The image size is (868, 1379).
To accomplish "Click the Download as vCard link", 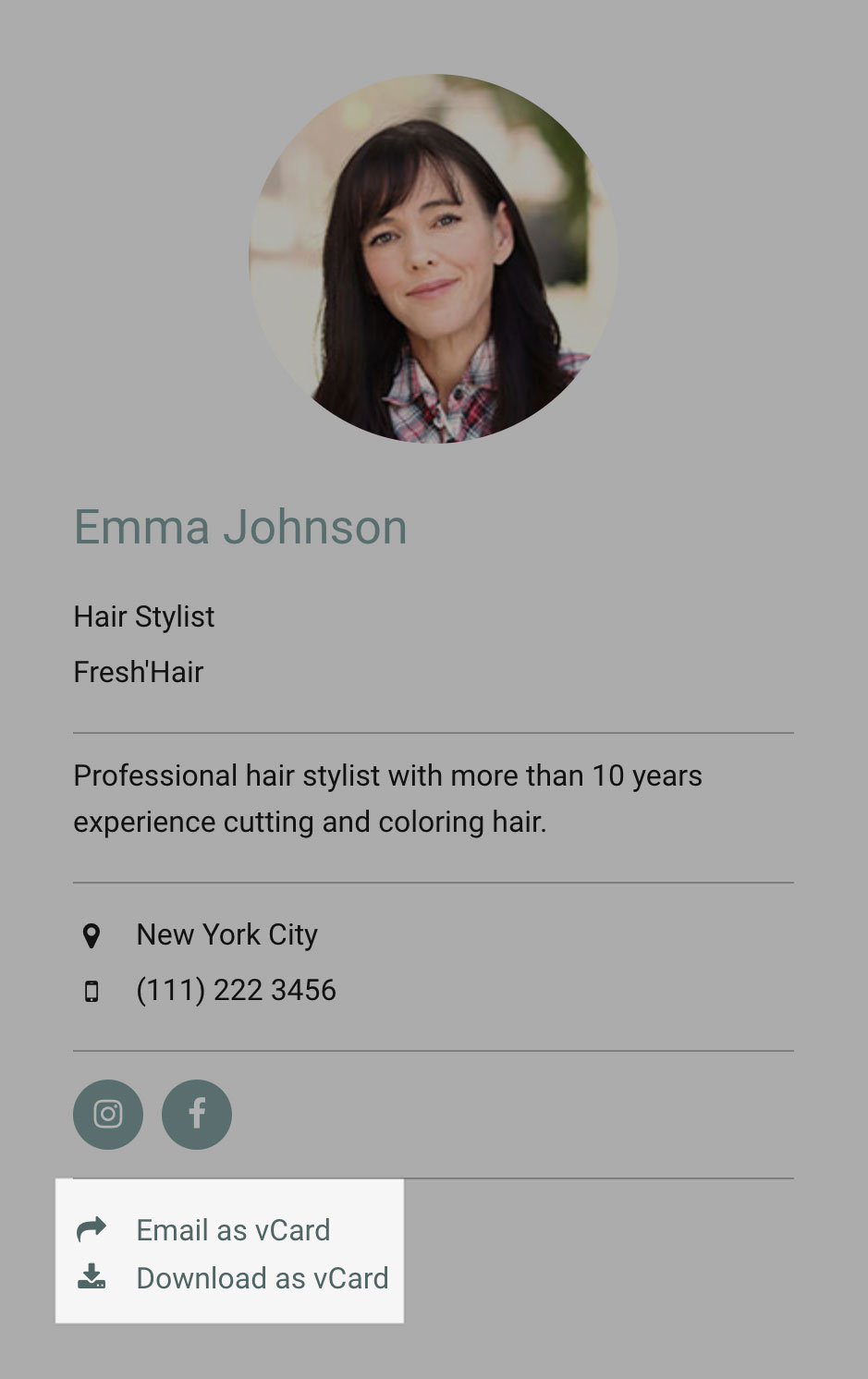I will pyautogui.click(x=262, y=1279).
